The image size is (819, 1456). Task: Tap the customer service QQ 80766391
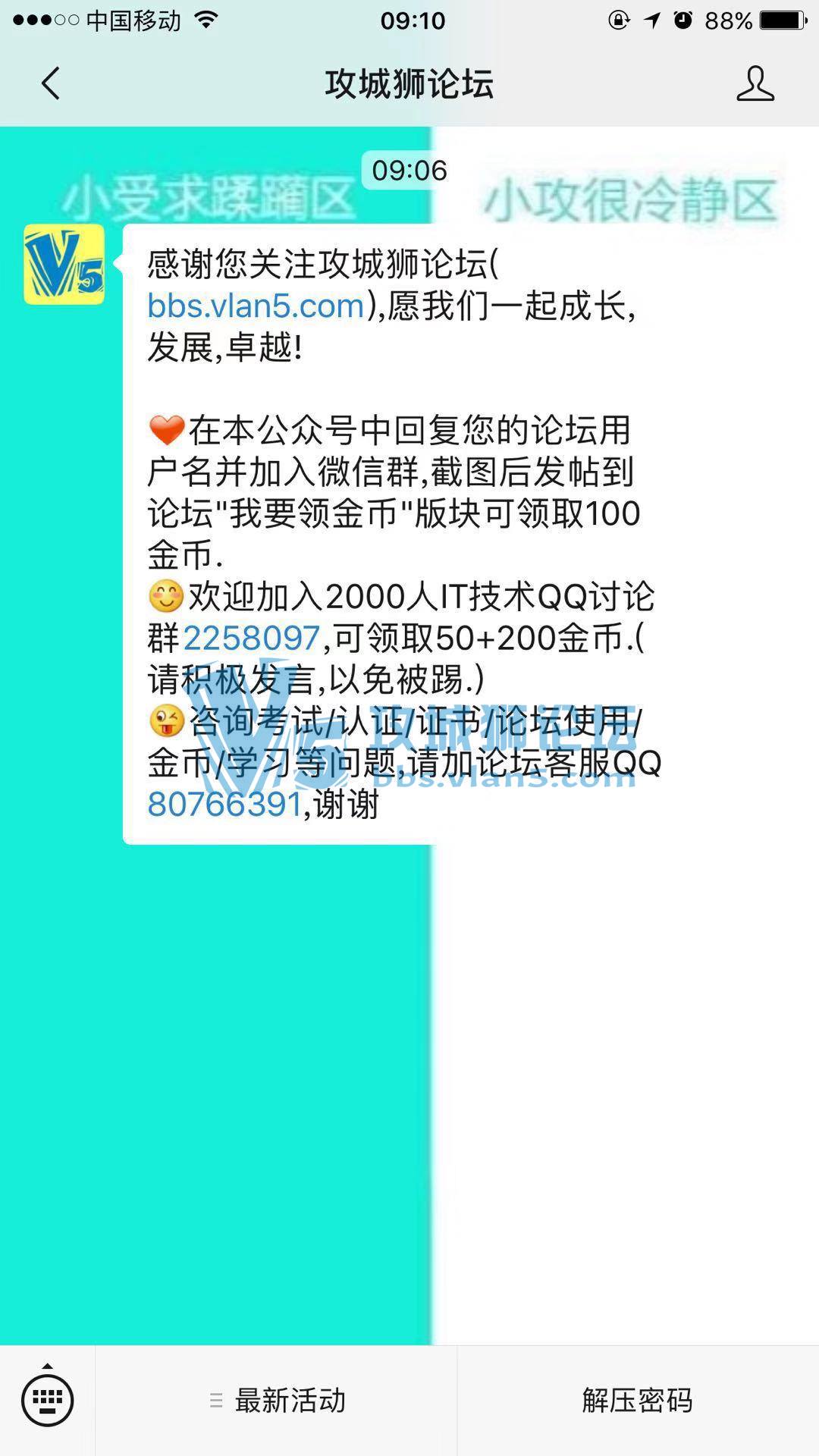(x=225, y=804)
